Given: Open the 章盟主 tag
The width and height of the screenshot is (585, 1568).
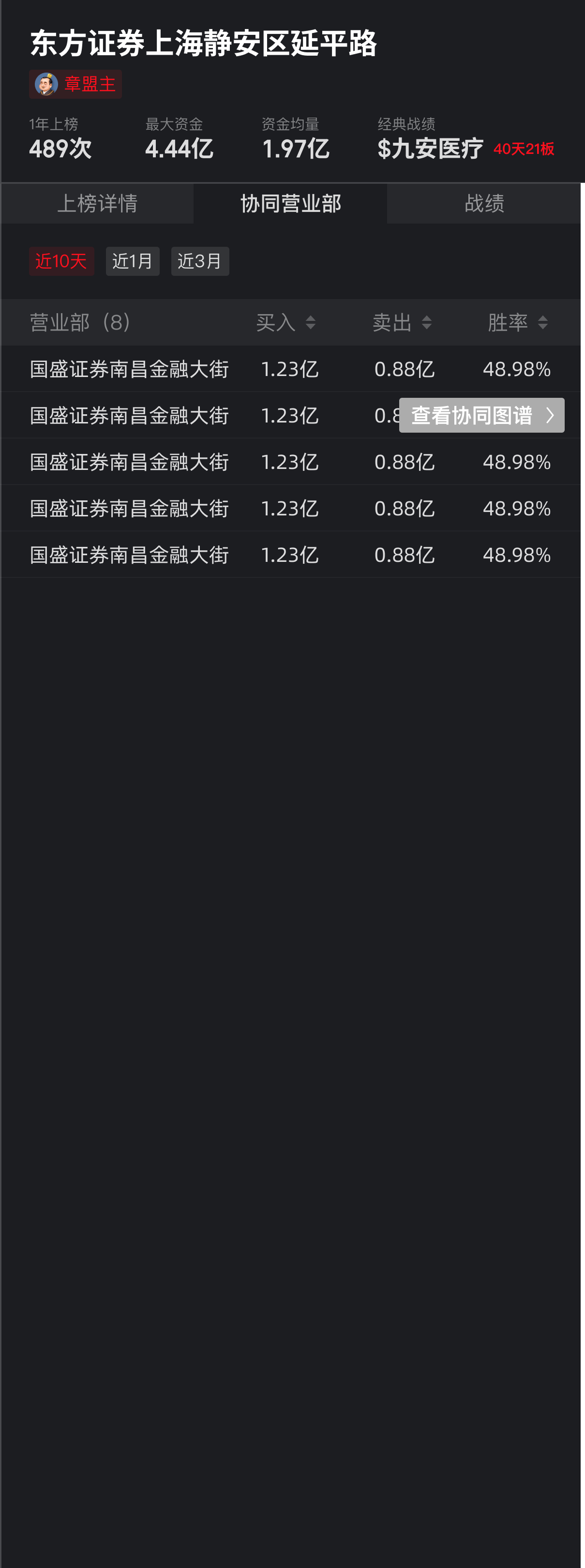Looking at the screenshot, I should (x=76, y=84).
